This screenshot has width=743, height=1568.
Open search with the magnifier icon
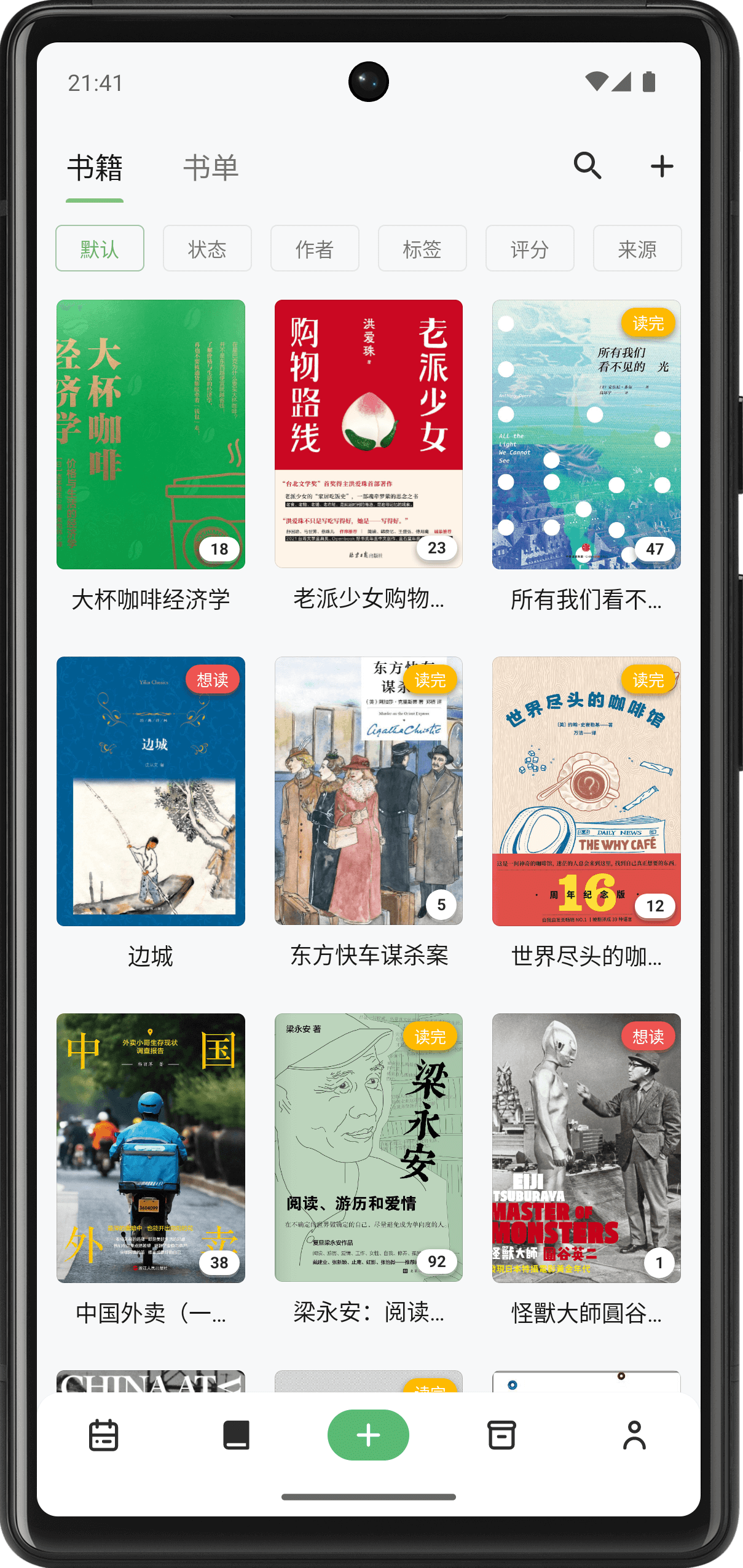[x=587, y=166]
